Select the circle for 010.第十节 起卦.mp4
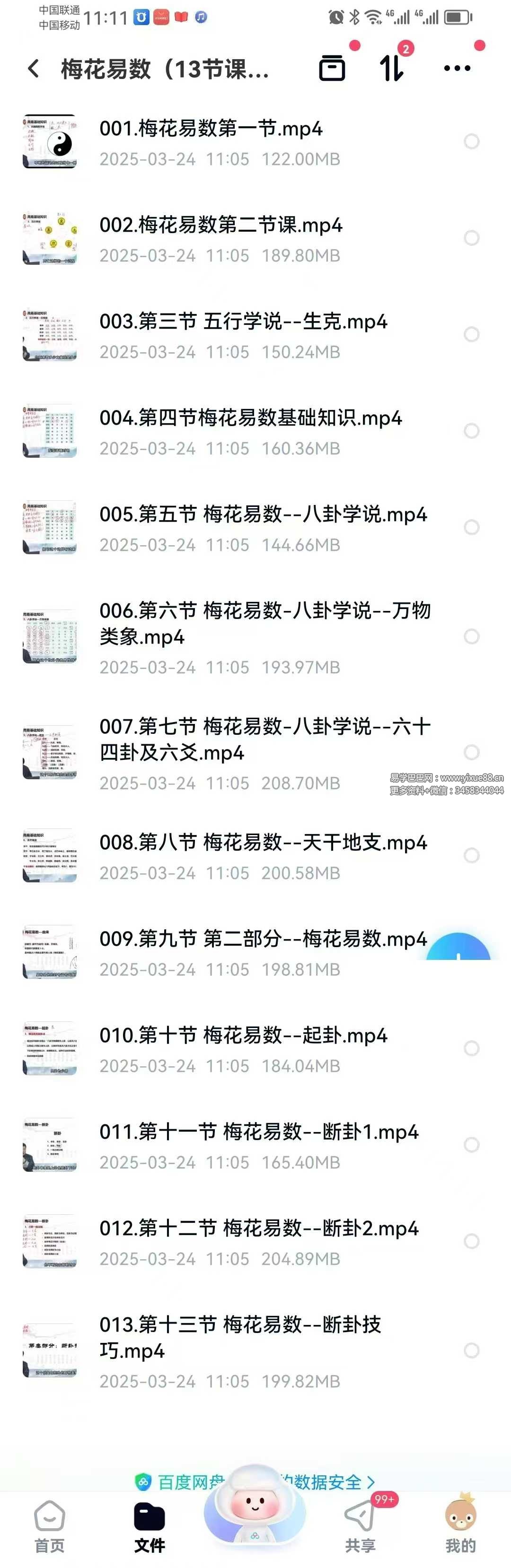 [471, 1048]
